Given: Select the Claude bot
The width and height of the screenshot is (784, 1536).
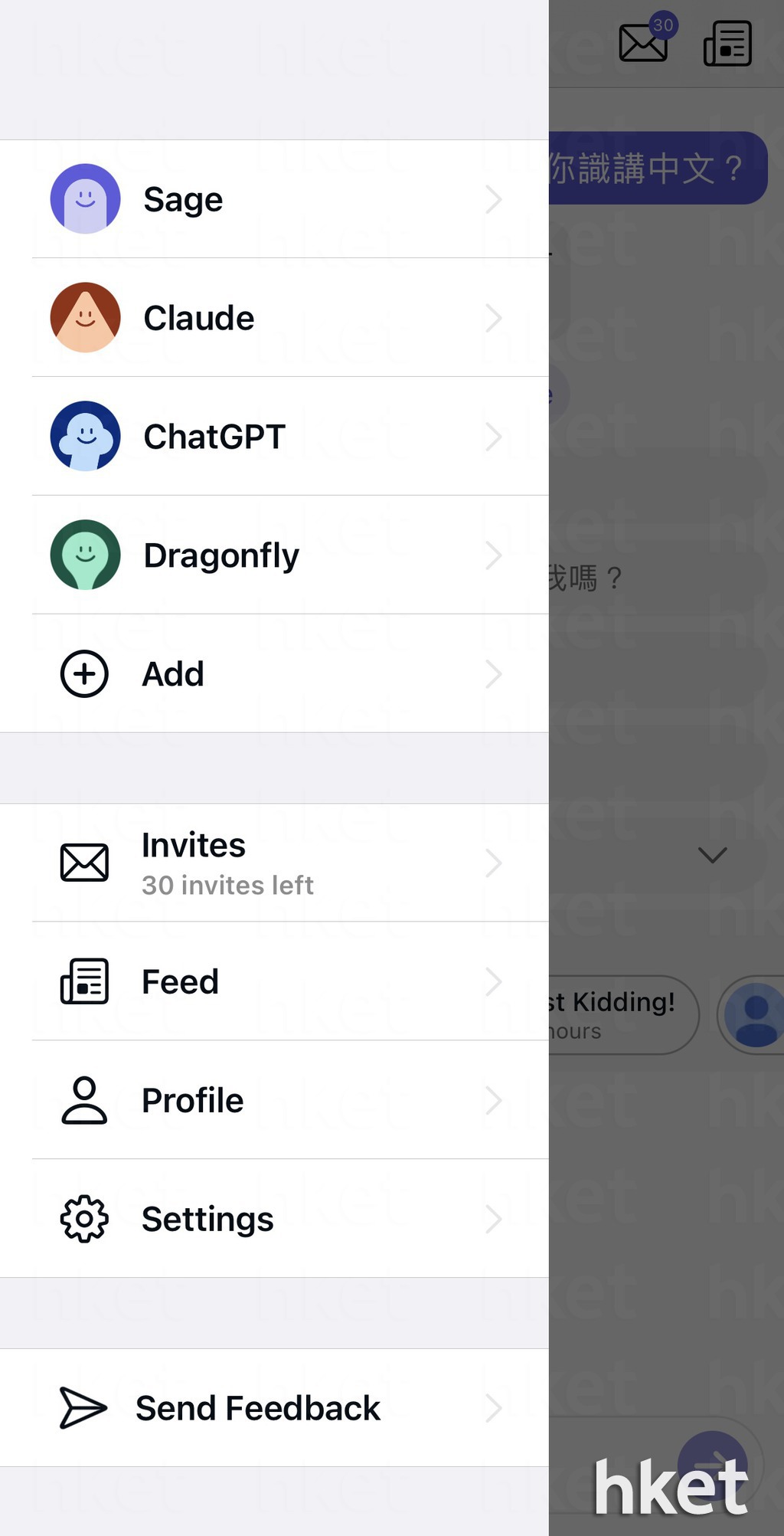Looking at the screenshot, I should 274,318.
